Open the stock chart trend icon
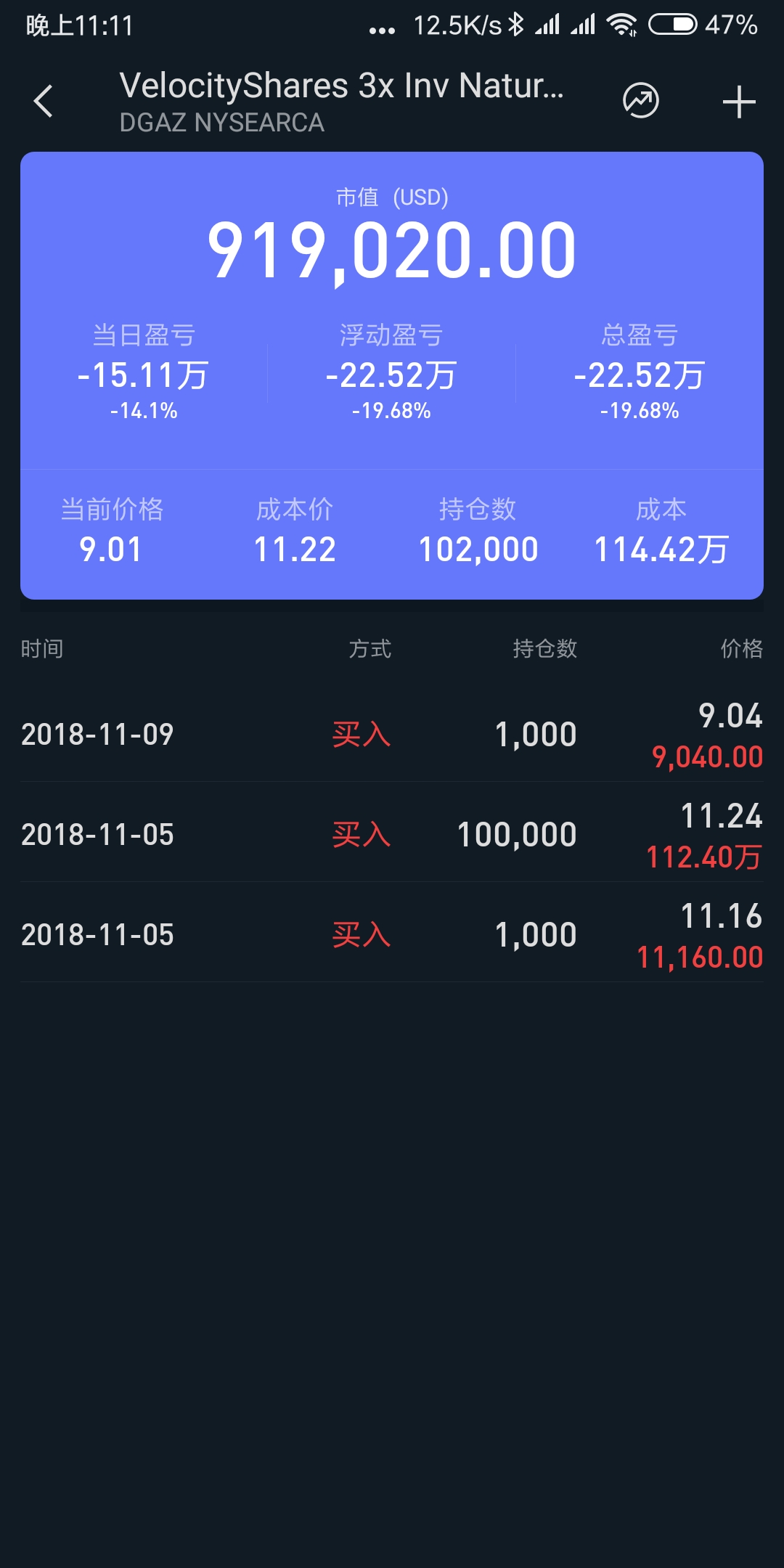Image resolution: width=784 pixels, height=1568 pixels. tap(641, 101)
